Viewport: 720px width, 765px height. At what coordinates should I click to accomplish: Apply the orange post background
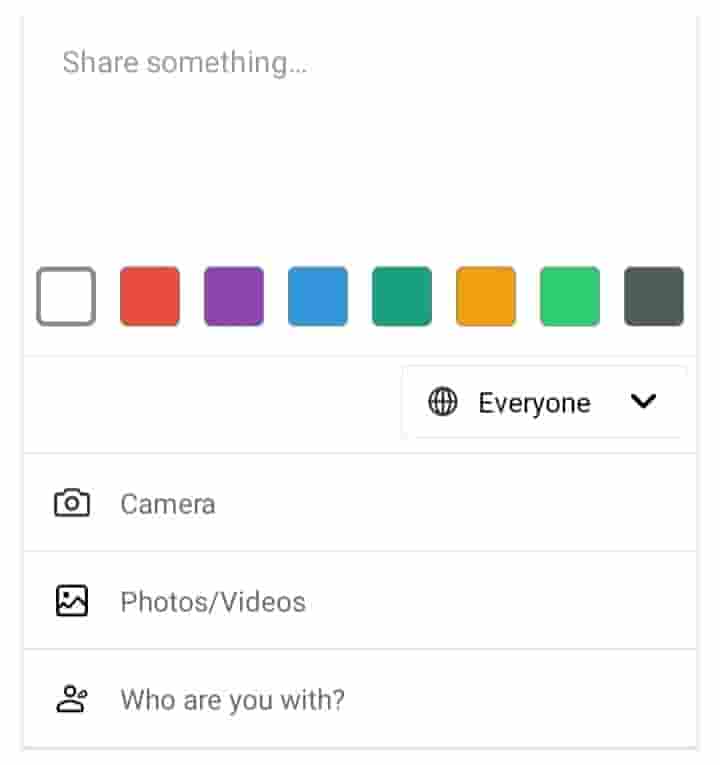pyautogui.click(x=485, y=295)
